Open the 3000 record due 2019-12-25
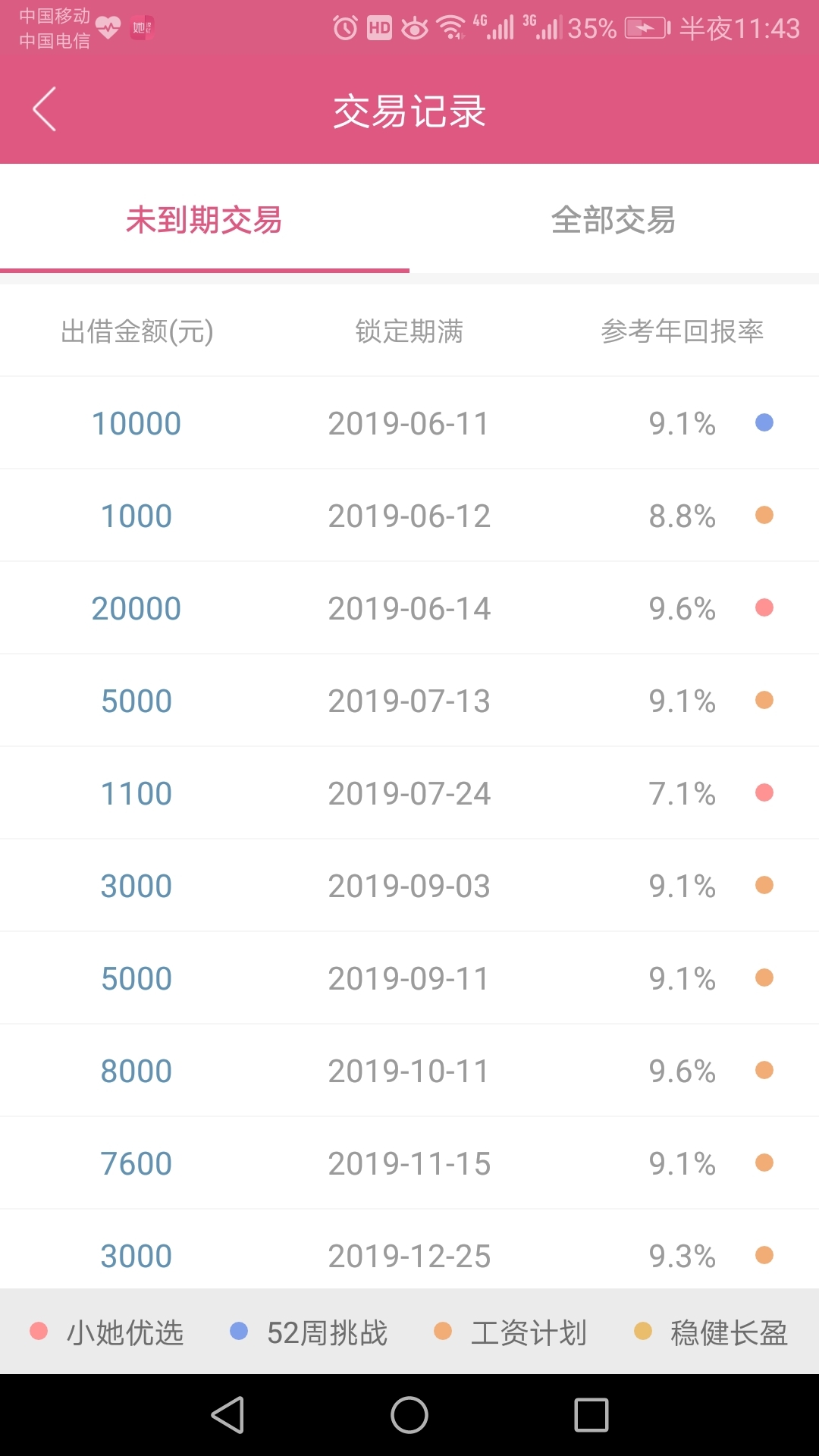819x1456 pixels. (x=409, y=1249)
